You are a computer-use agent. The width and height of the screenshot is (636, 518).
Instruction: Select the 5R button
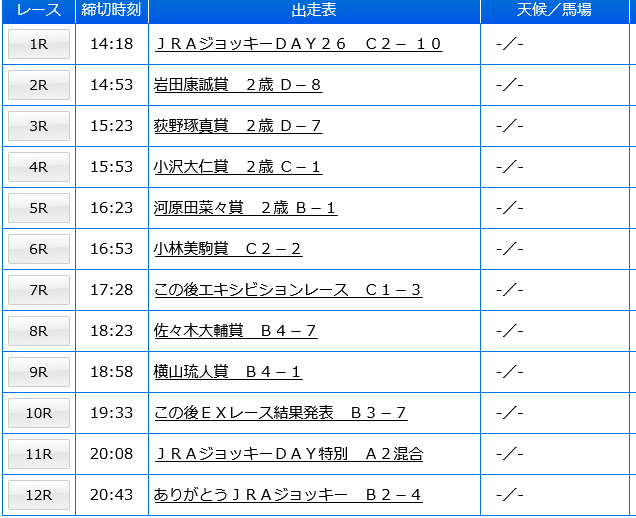point(39,208)
